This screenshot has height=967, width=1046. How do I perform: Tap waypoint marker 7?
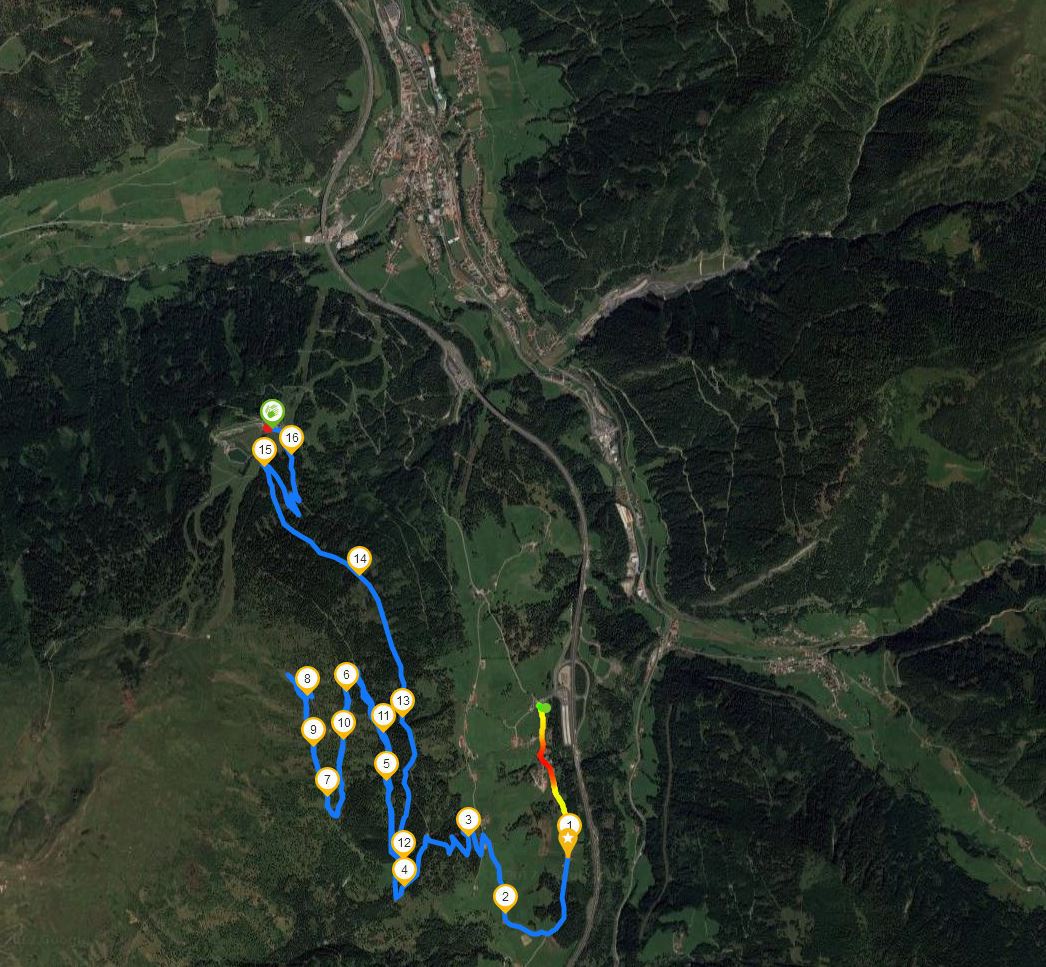coord(327,778)
